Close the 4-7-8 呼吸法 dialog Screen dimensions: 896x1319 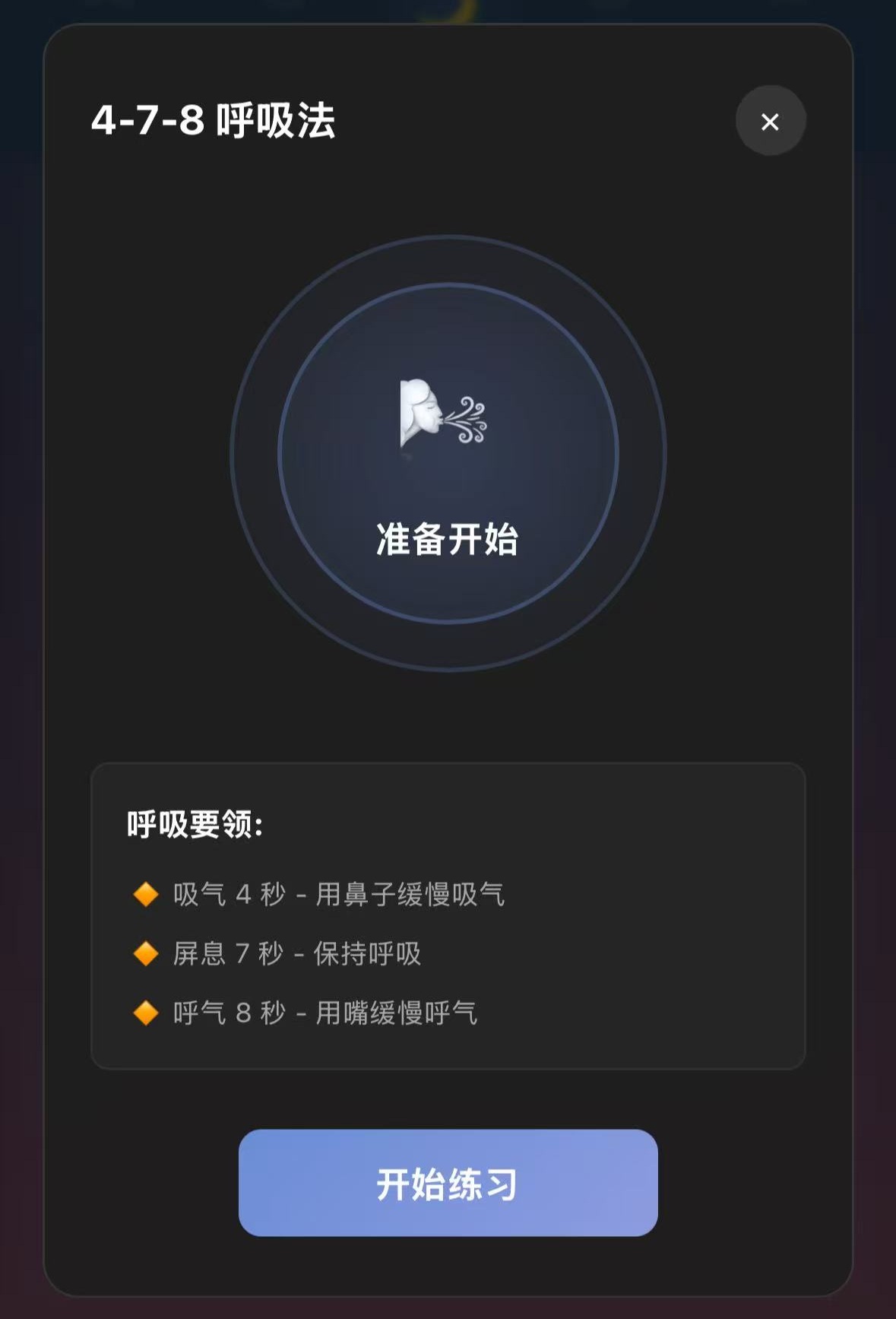(770, 121)
